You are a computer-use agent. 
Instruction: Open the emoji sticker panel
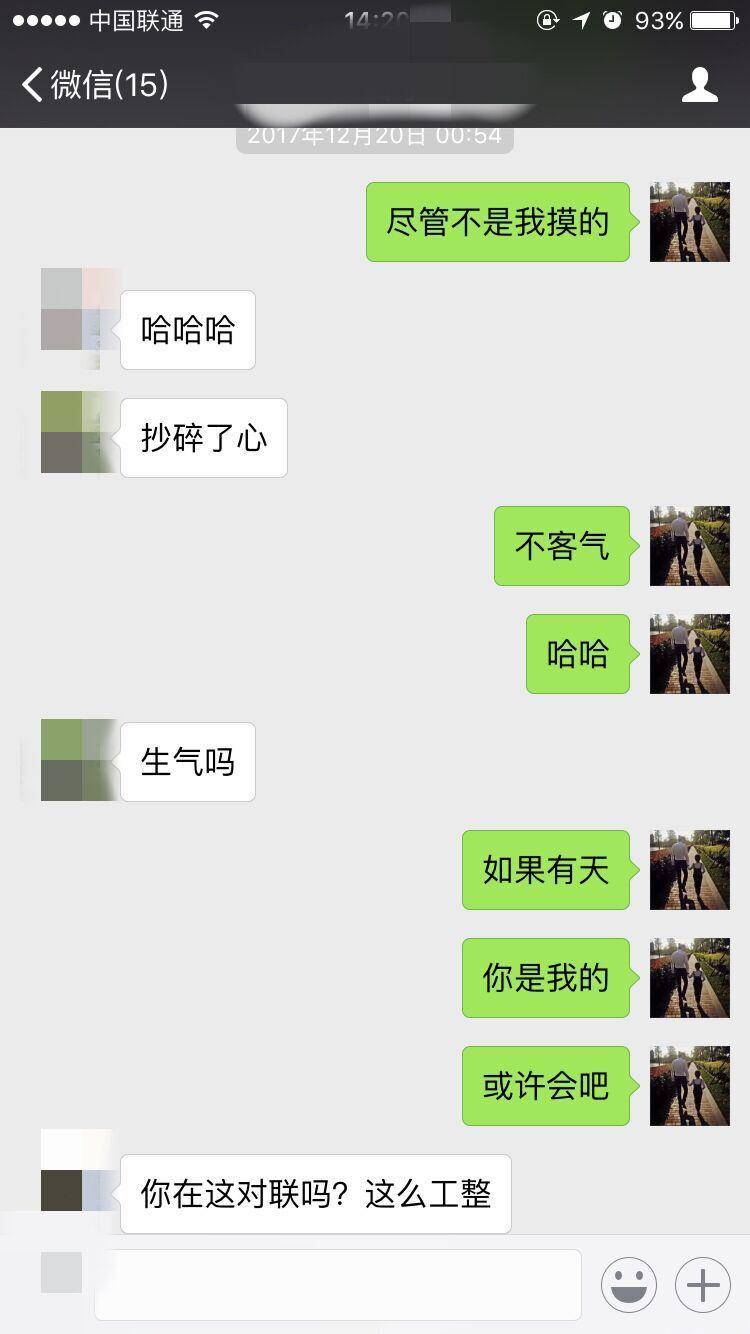[629, 1284]
